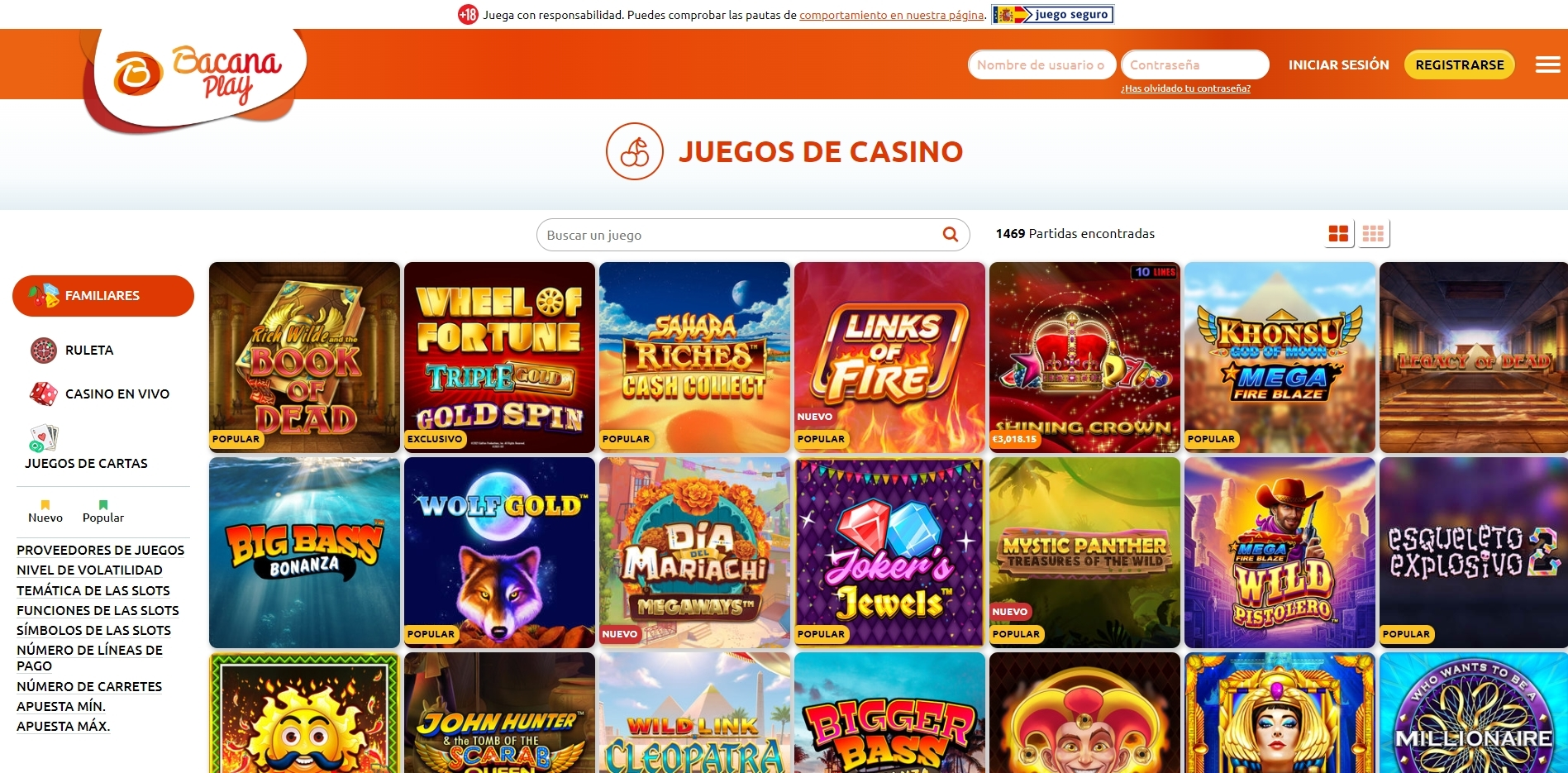Switch to small grid view

(x=1373, y=234)
